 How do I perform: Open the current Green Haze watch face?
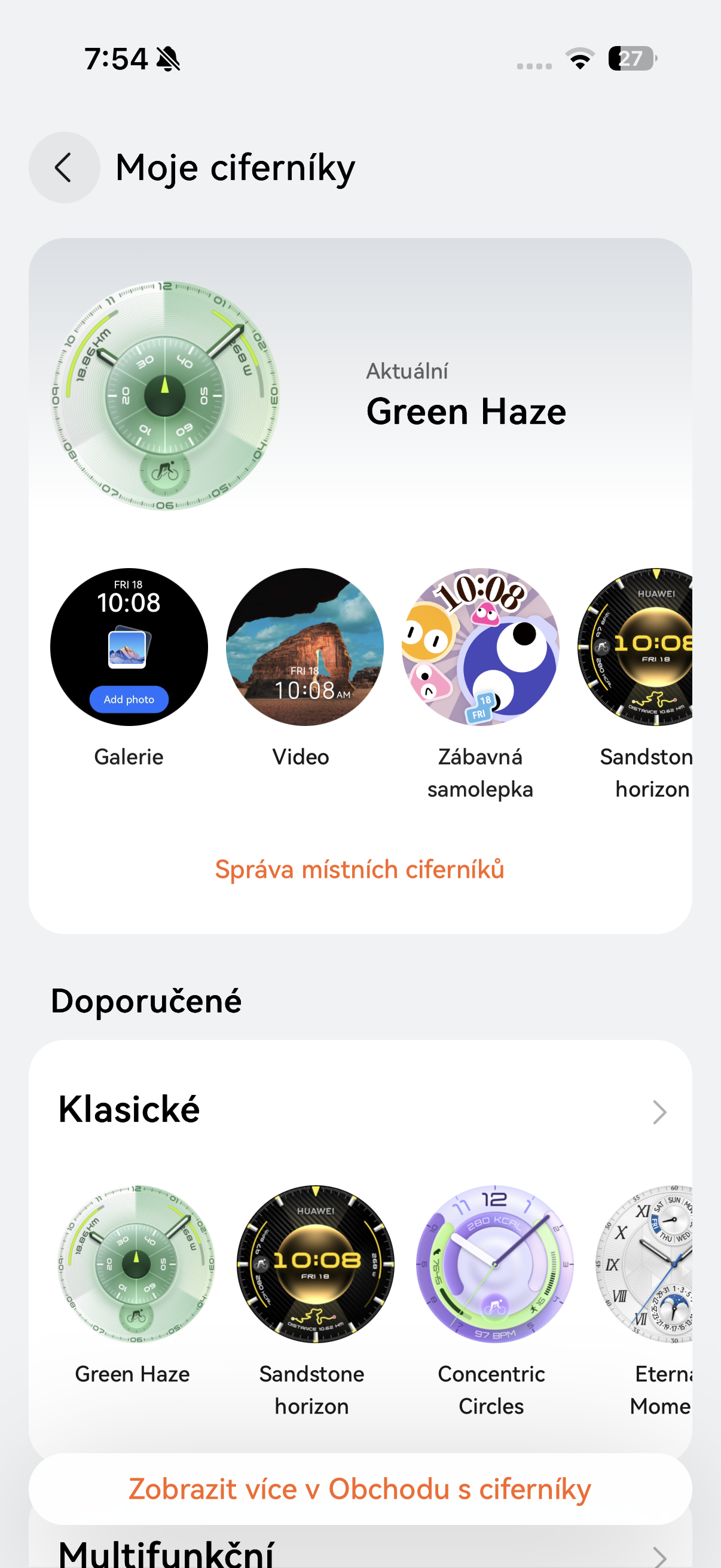point(165,395)
